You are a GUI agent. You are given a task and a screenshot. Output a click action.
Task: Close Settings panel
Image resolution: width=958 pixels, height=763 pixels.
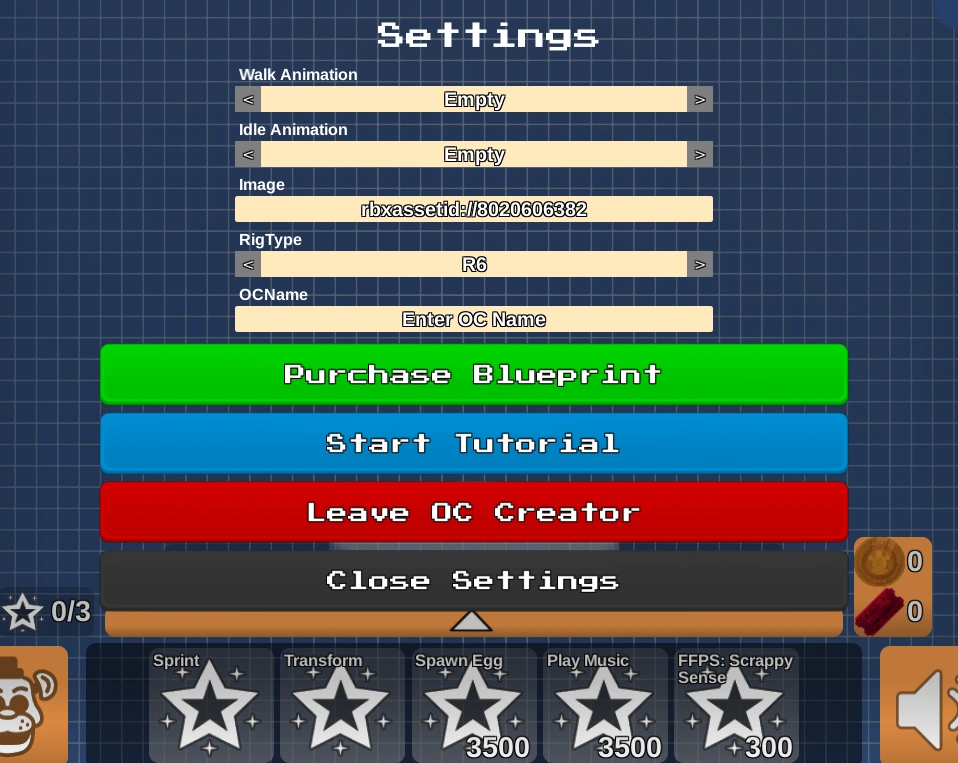click(x=473, y=580)
